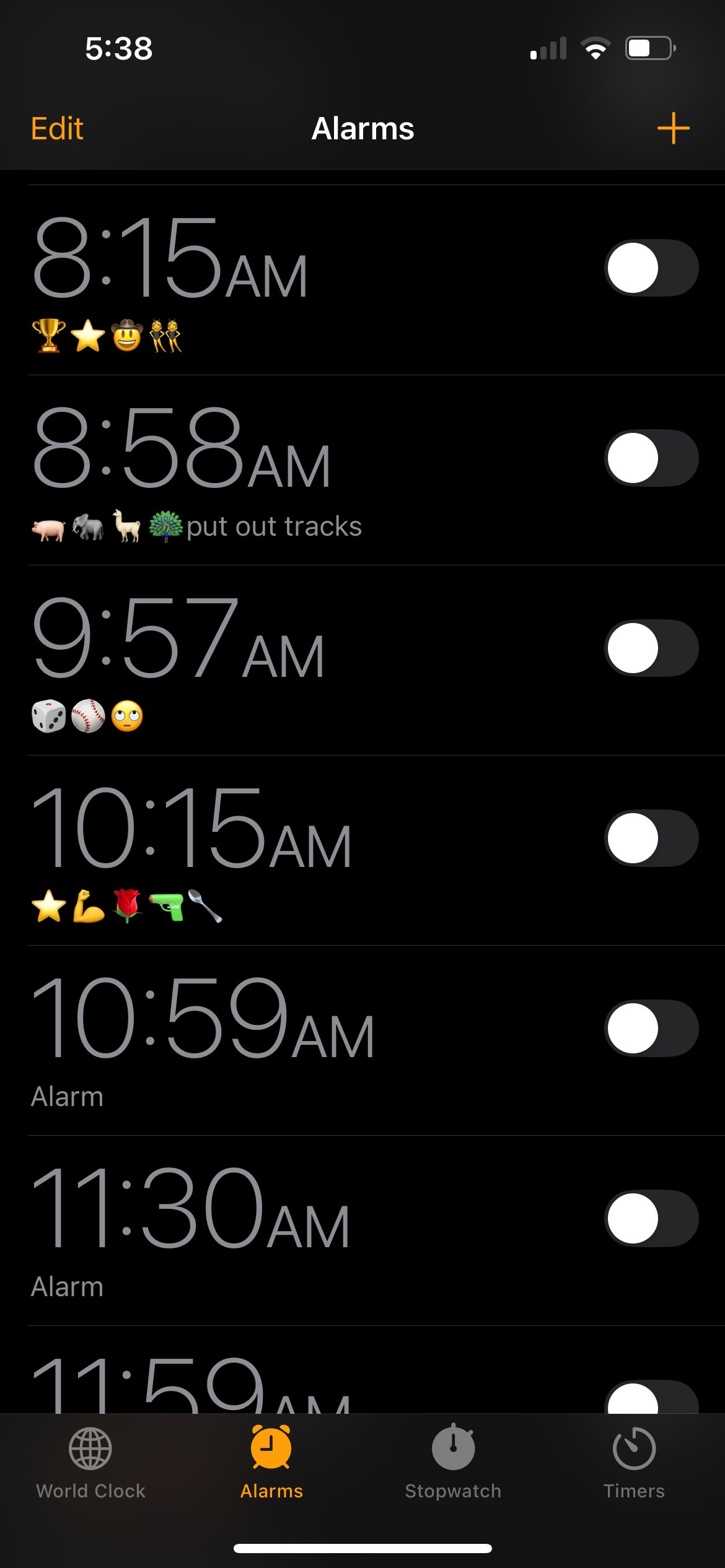Switch to the Stopwatch tab

tap(453, 1463)
